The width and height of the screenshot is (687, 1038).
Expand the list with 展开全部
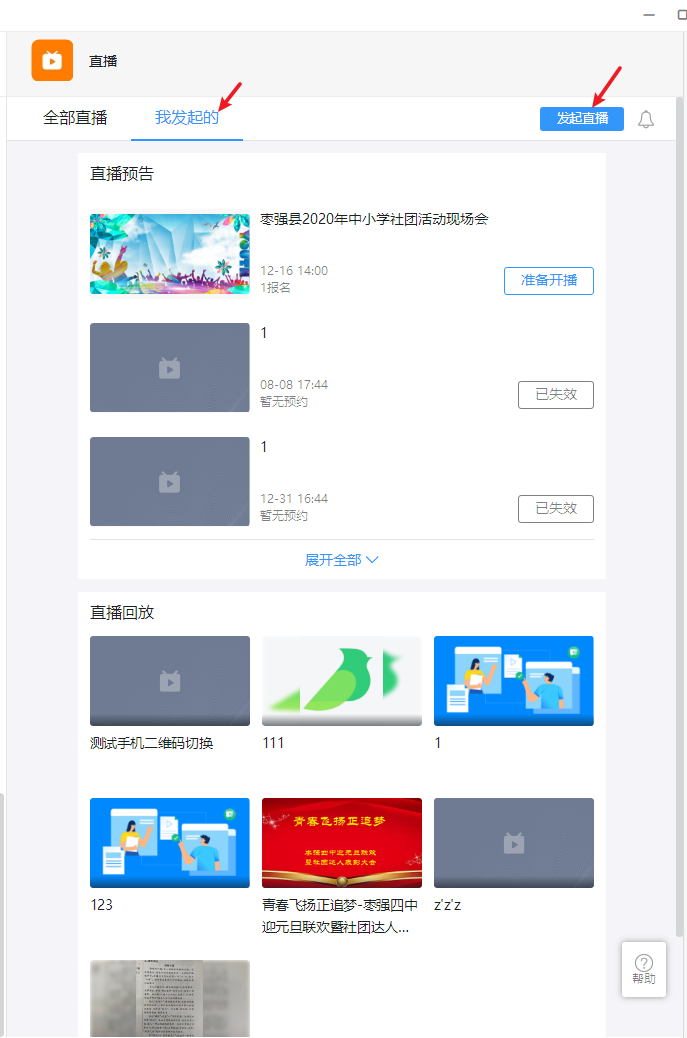(x=342, y=560)
